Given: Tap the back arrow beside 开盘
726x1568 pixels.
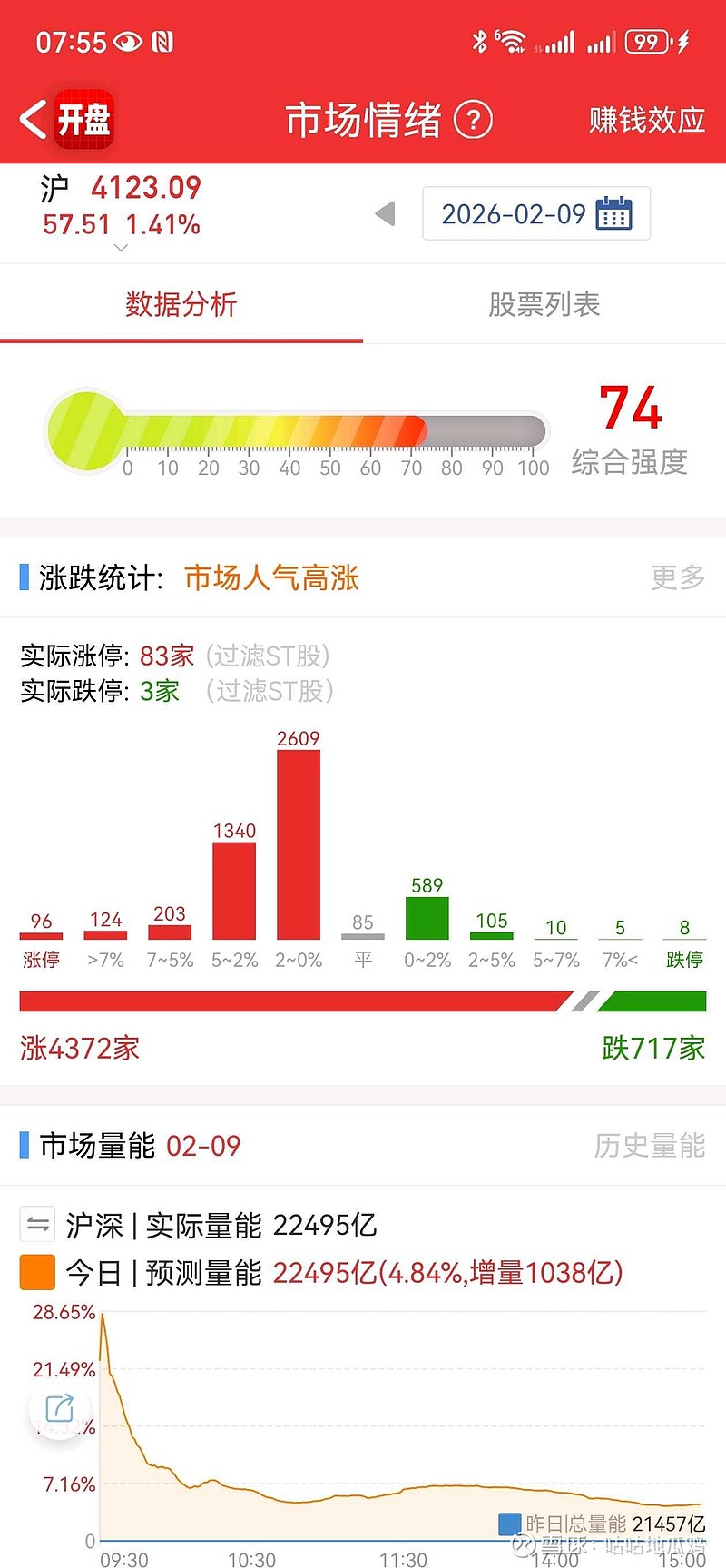Looking at the screenshot, I should [x=31, y=119].
